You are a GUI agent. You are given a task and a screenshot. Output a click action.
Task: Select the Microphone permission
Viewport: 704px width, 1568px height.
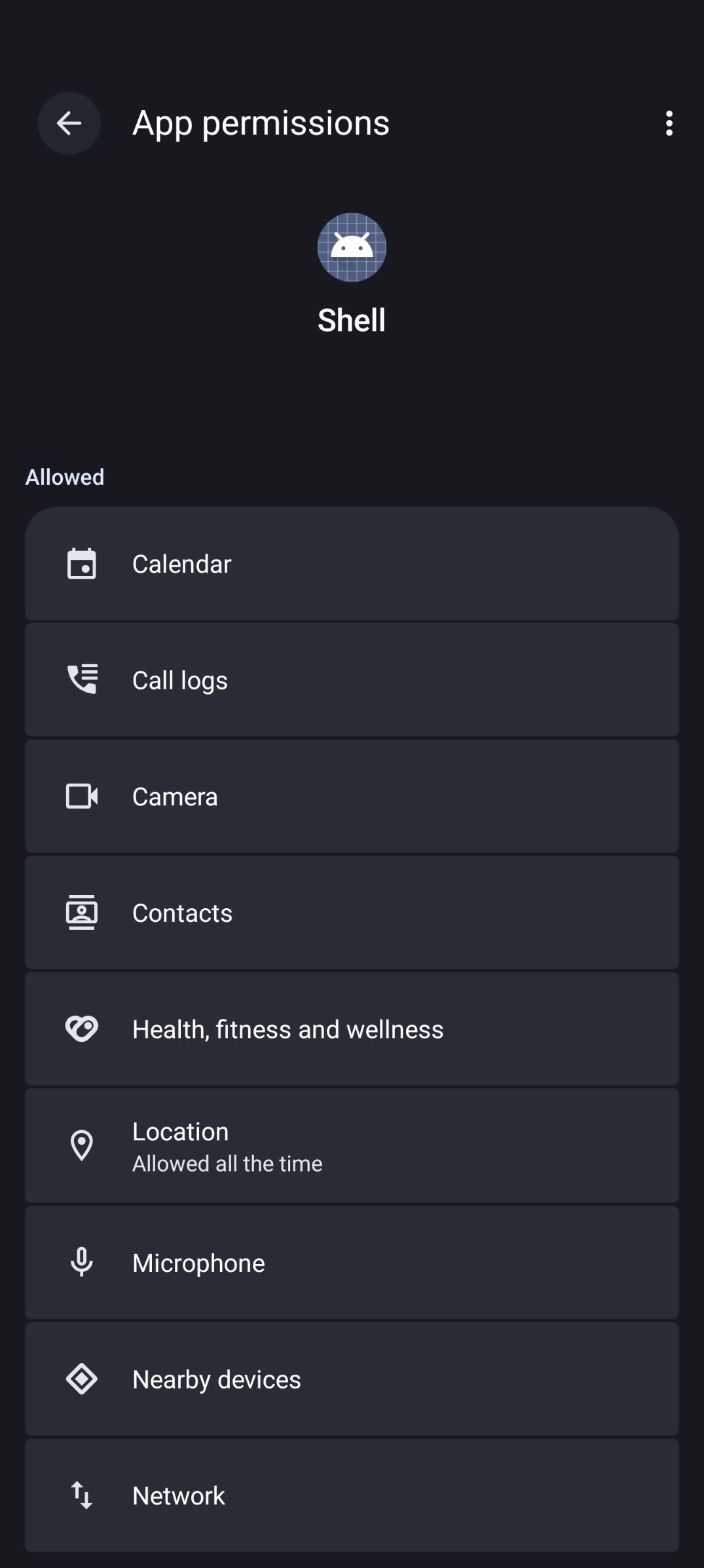(x=352, y=1262)
